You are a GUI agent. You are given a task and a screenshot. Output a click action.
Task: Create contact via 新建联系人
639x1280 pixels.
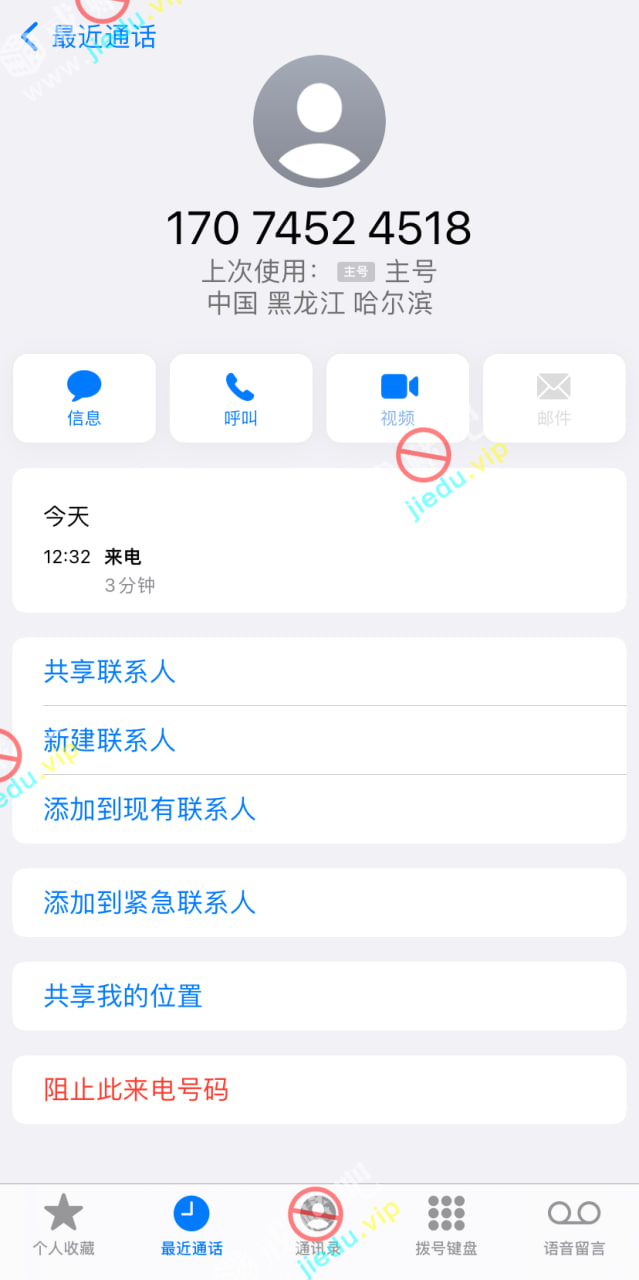(110, 740)
